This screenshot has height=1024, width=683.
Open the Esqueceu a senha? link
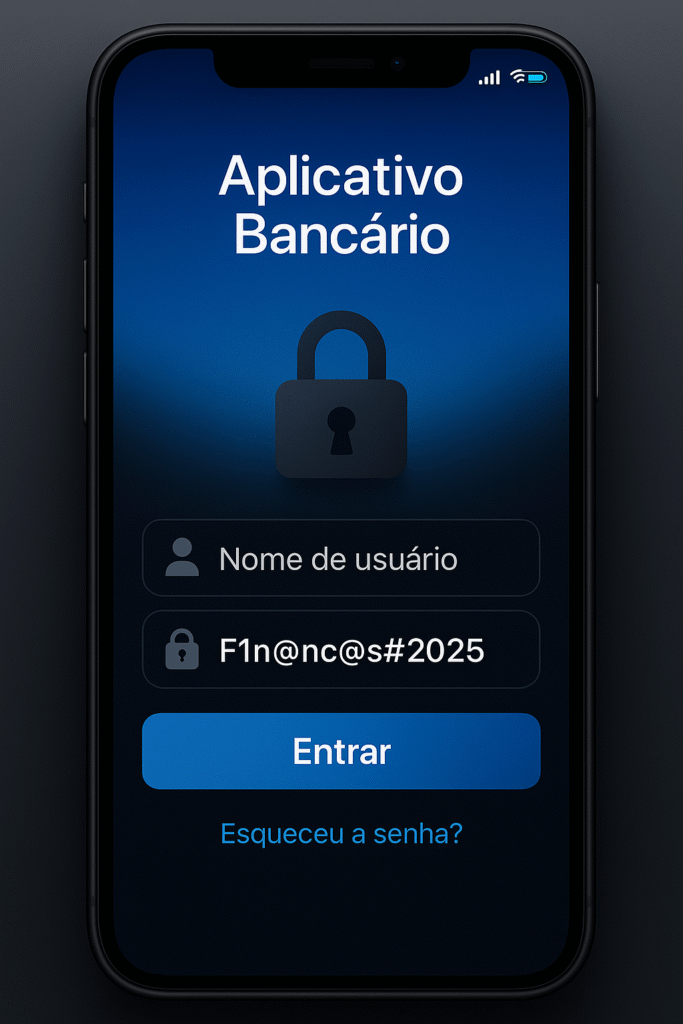341,833
